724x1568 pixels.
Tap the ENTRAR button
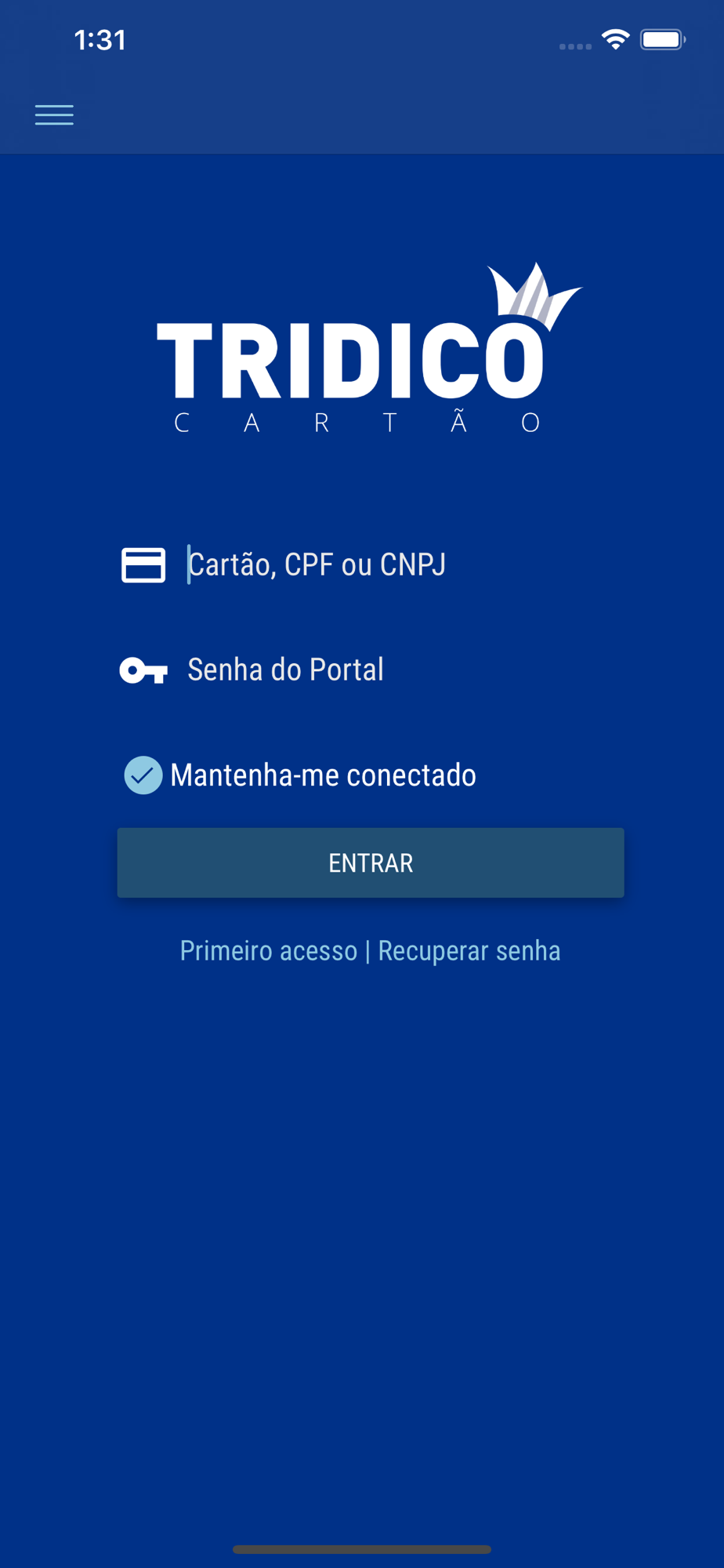371,862
